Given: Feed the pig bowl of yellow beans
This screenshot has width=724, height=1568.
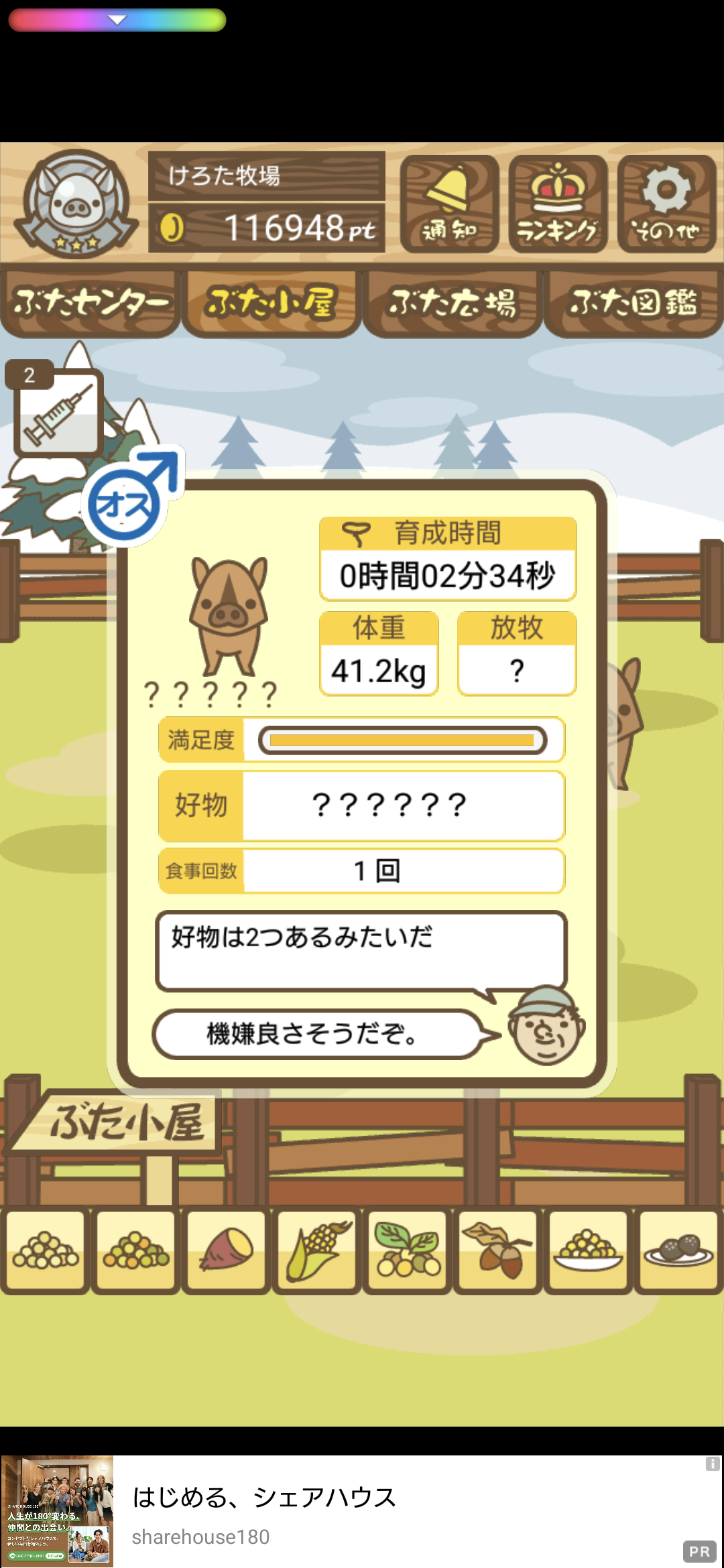Looking at the screenshot, I should [588, 1250].
